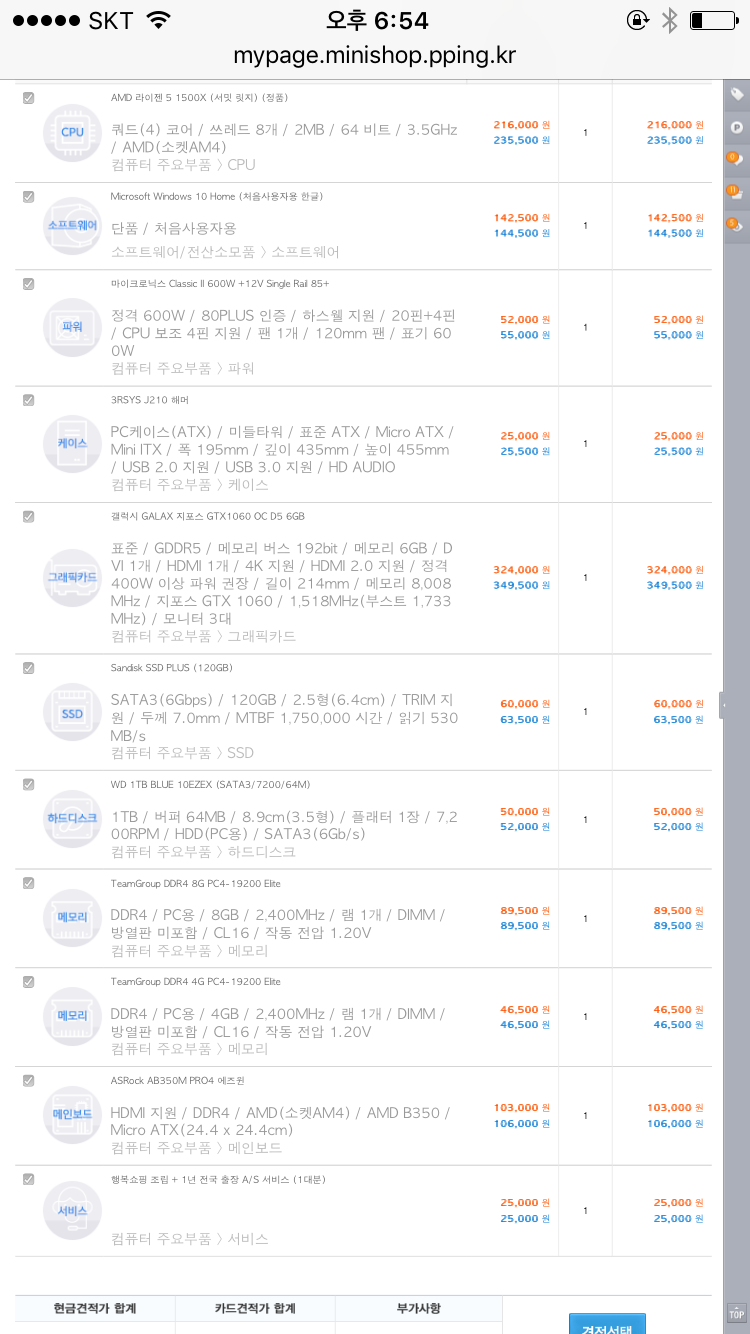Uncheck TeamGroup DDR4 8G memory

tap(28, 883)
